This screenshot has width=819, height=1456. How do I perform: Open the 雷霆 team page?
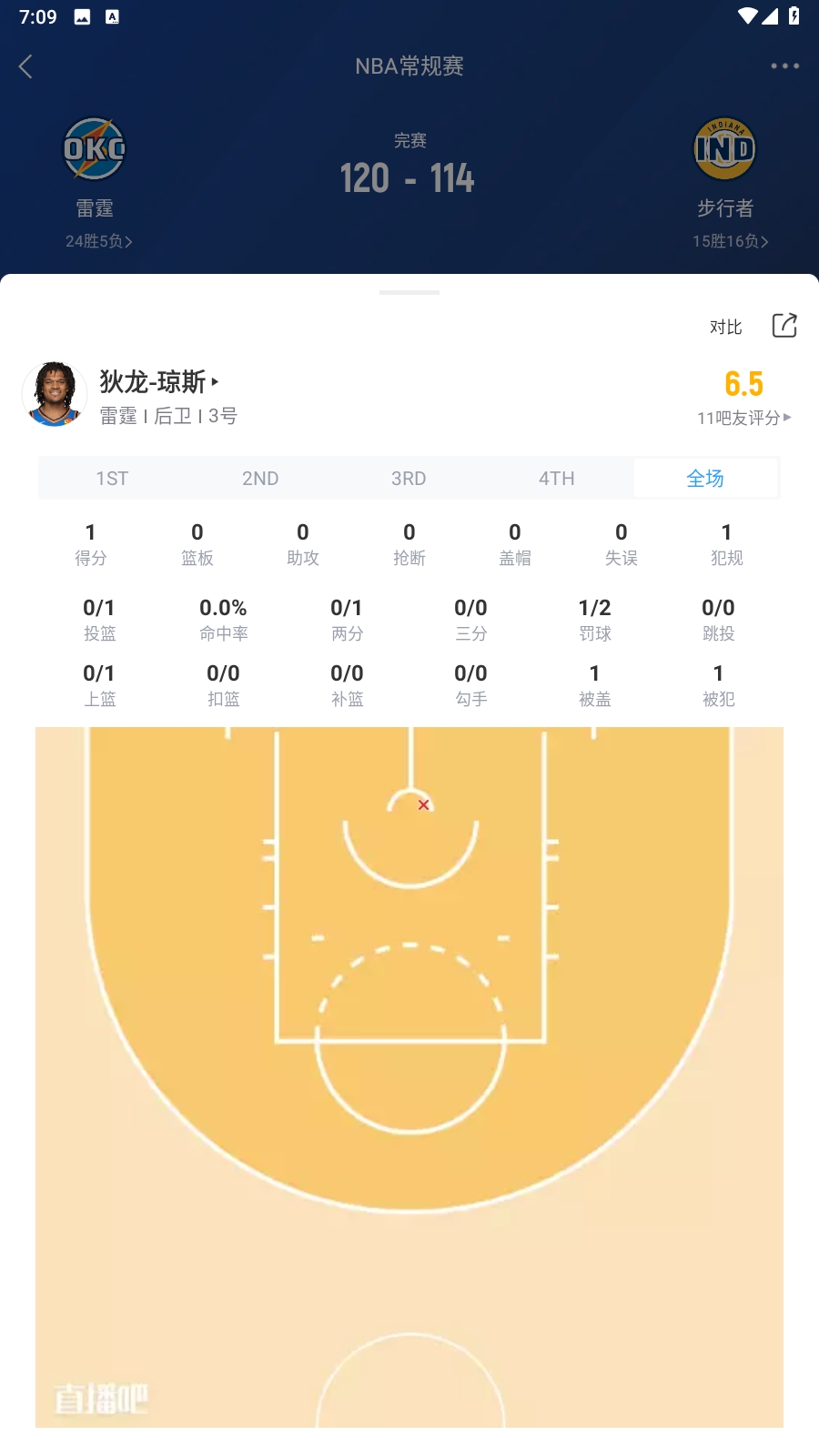pyautogui.click(x=96, y=182)
